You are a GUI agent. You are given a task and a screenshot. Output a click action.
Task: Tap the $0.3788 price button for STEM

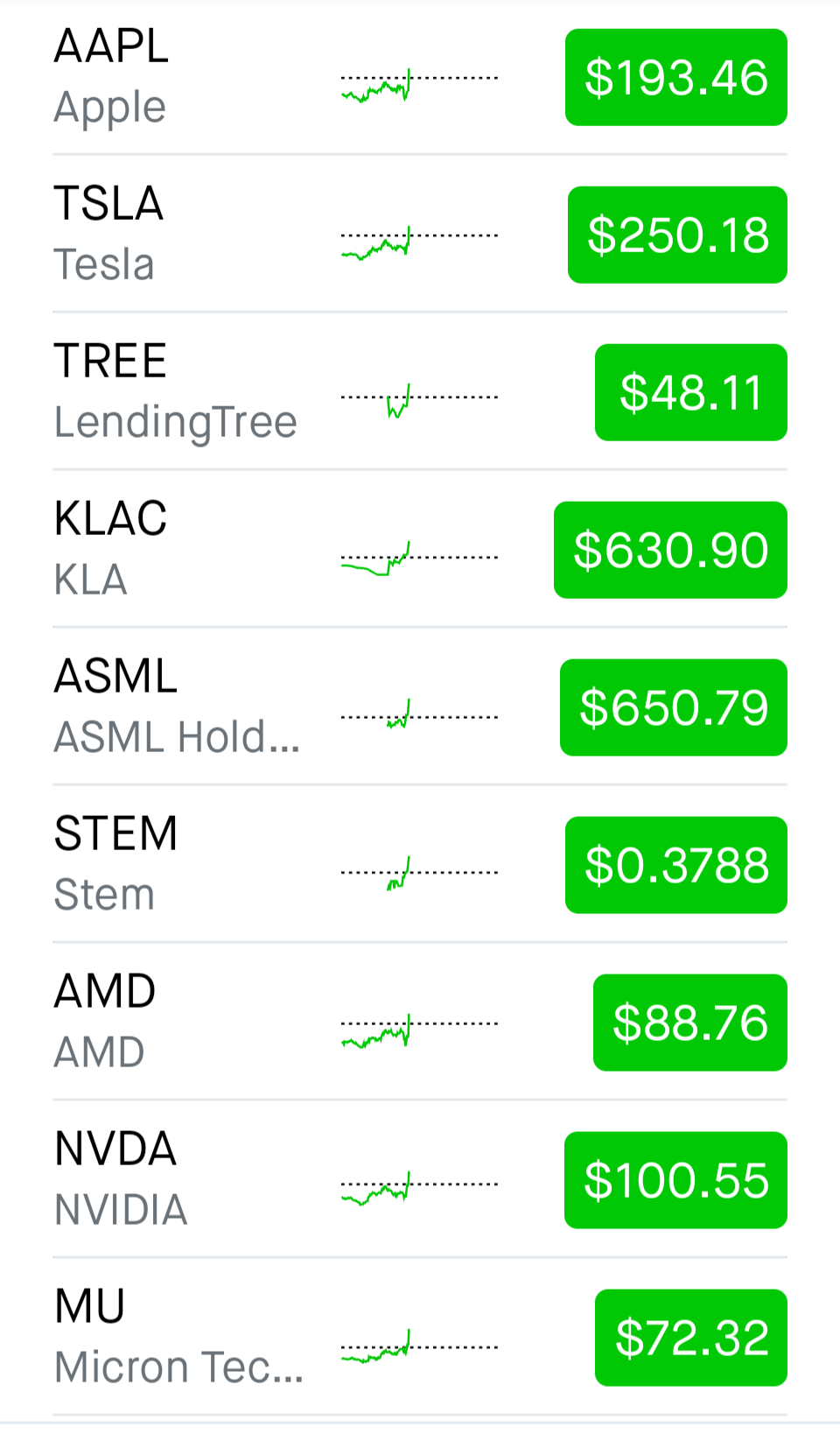coord(676,865)
